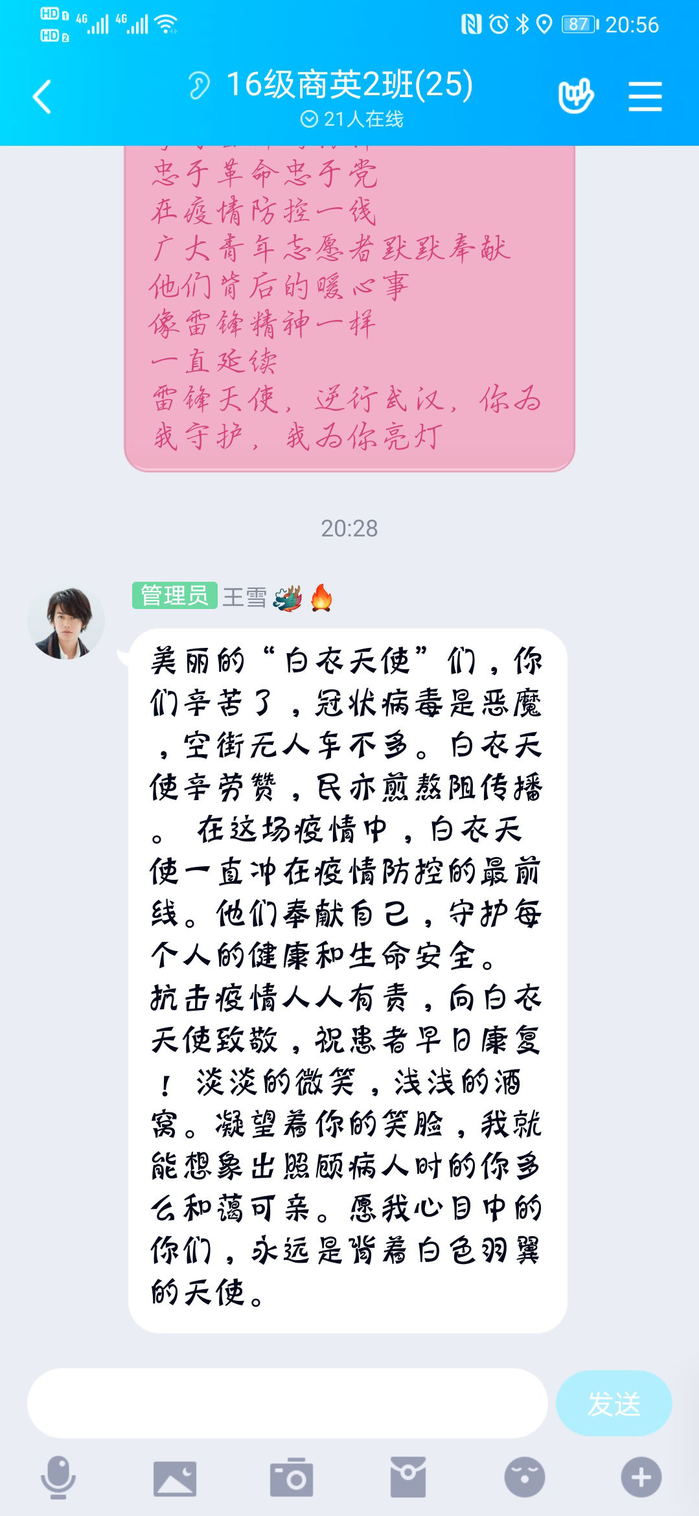The height and width of the screenshot is (1516, 699).
Task: Open the emoji sticker panel
Action: [x=524, y=1477]
